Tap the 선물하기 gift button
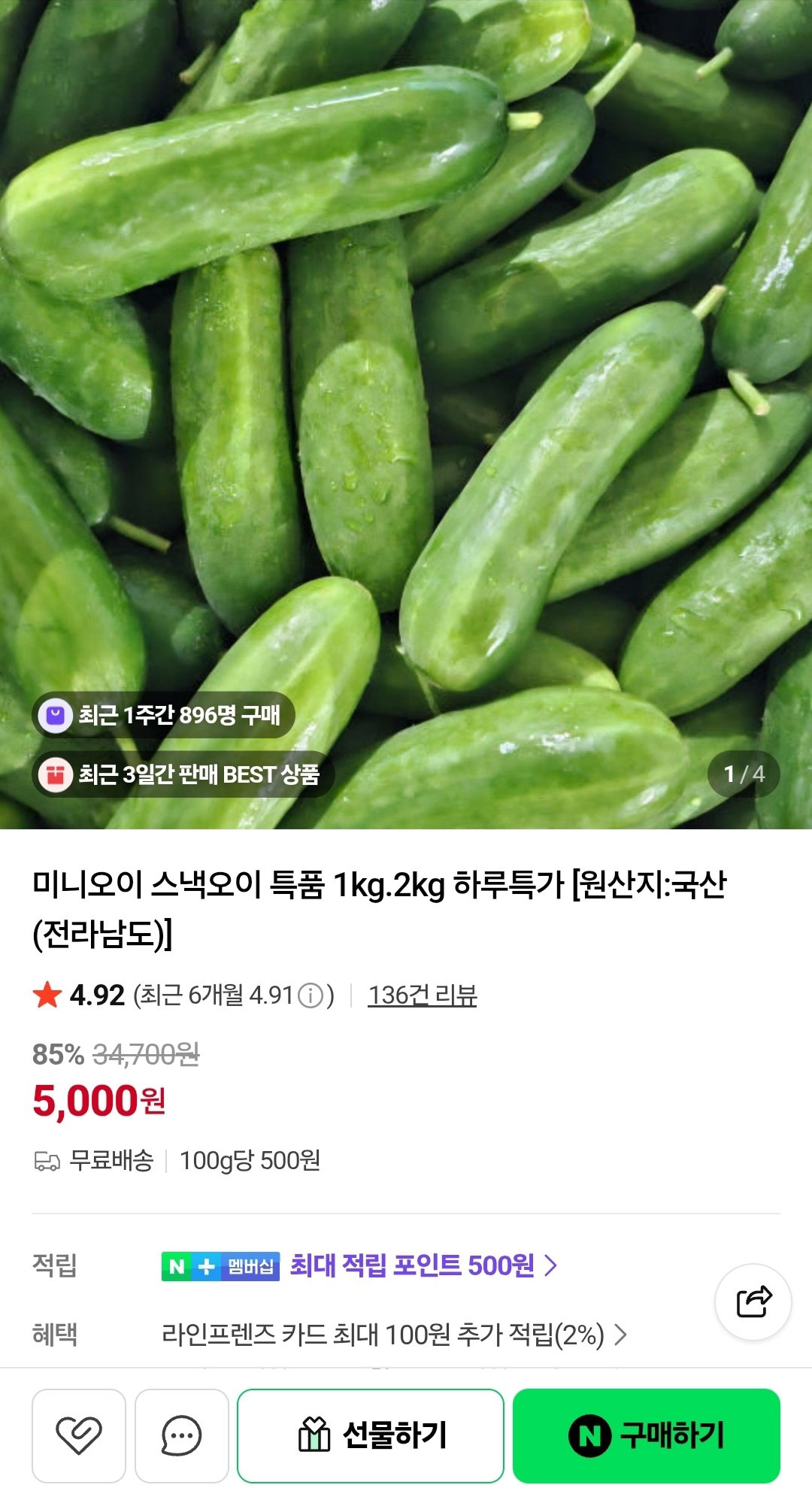This screenshot has width=812, height=1503. 371,1435
